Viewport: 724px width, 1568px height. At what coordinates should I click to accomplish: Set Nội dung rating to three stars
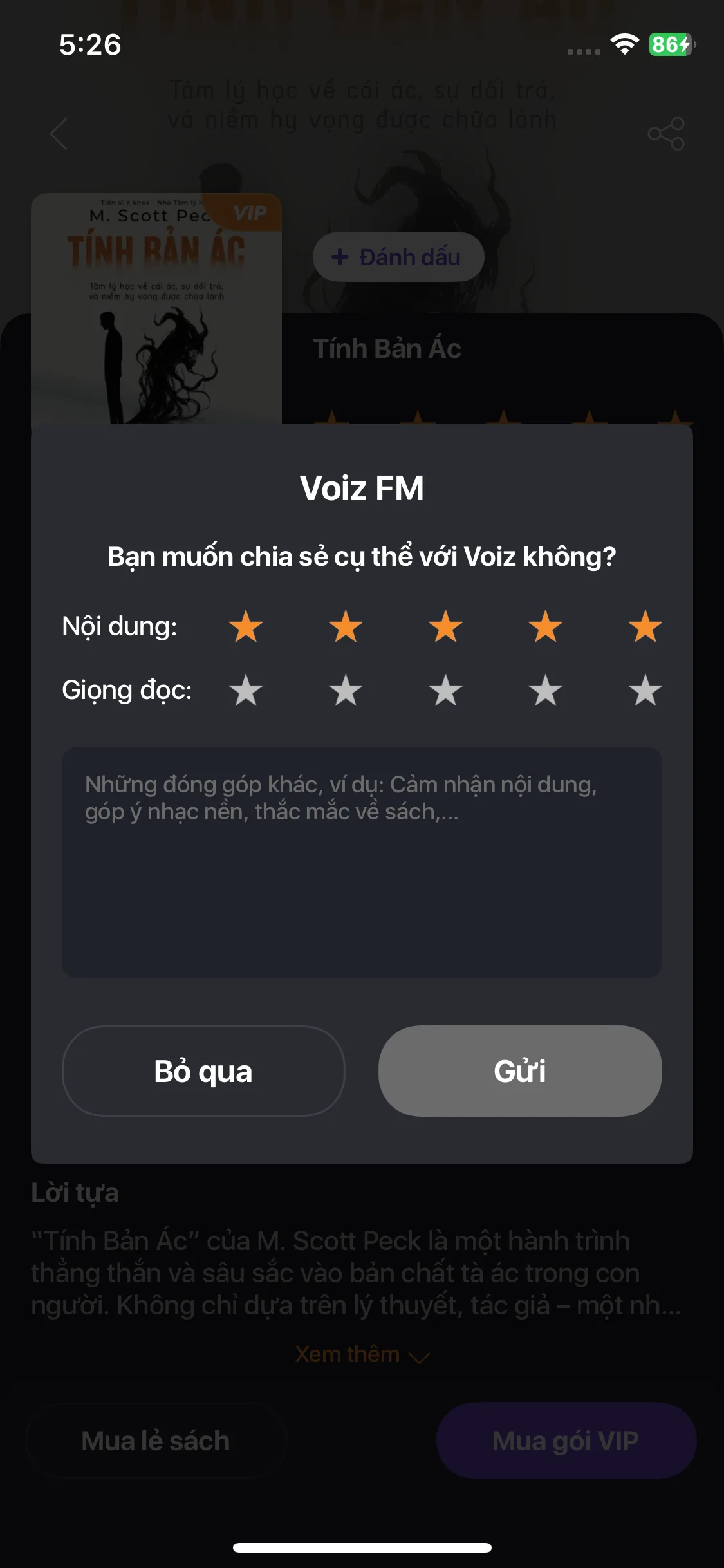click(445, 627)
